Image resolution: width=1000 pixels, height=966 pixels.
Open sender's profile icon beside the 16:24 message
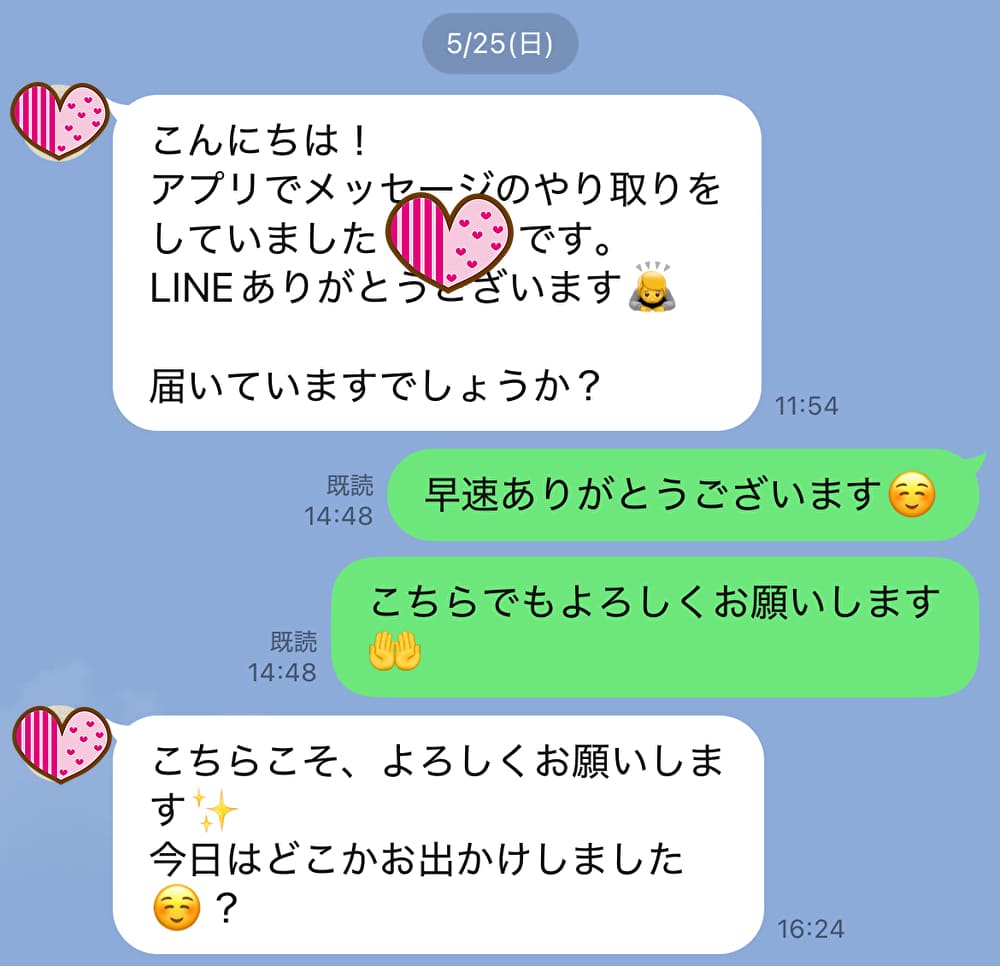[x=62, y=742]
